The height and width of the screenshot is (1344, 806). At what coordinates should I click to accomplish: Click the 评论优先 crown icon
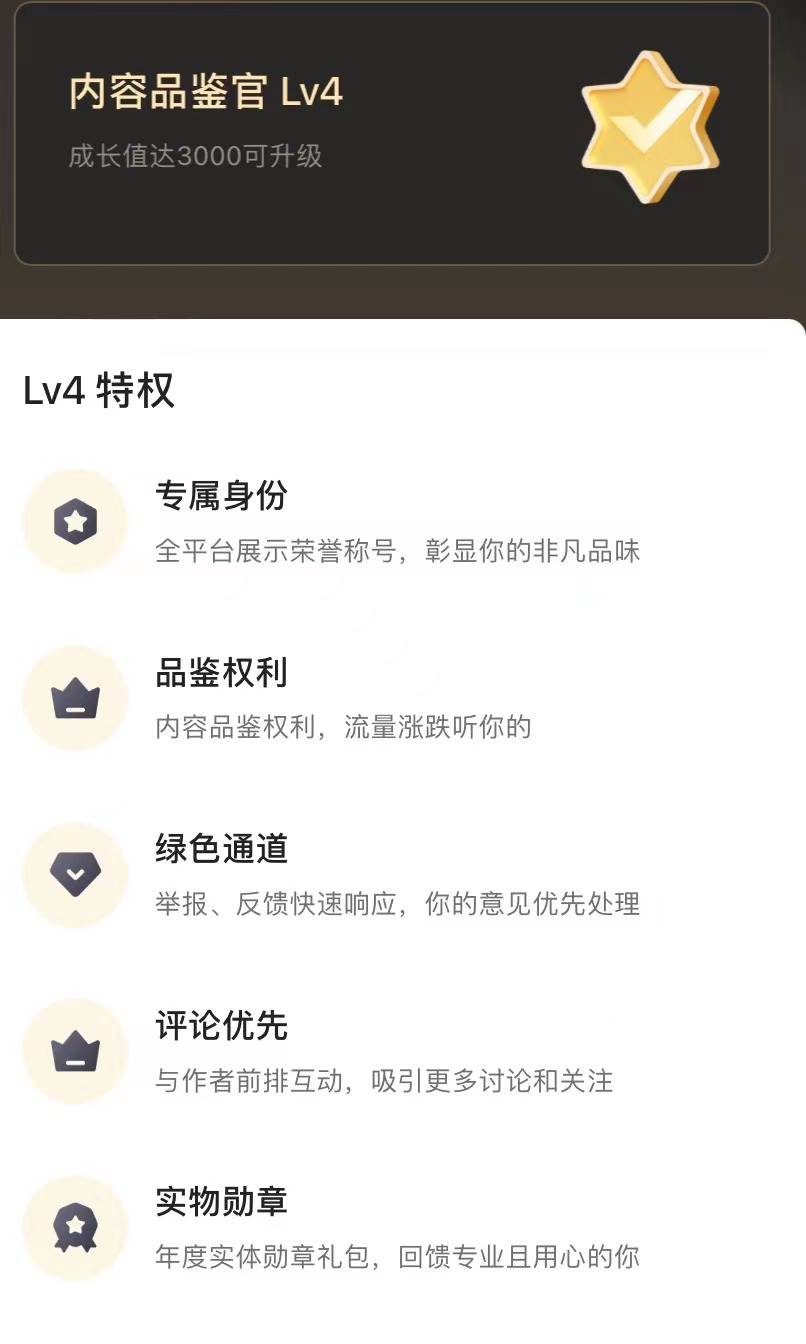click(x=74, y=1050)
